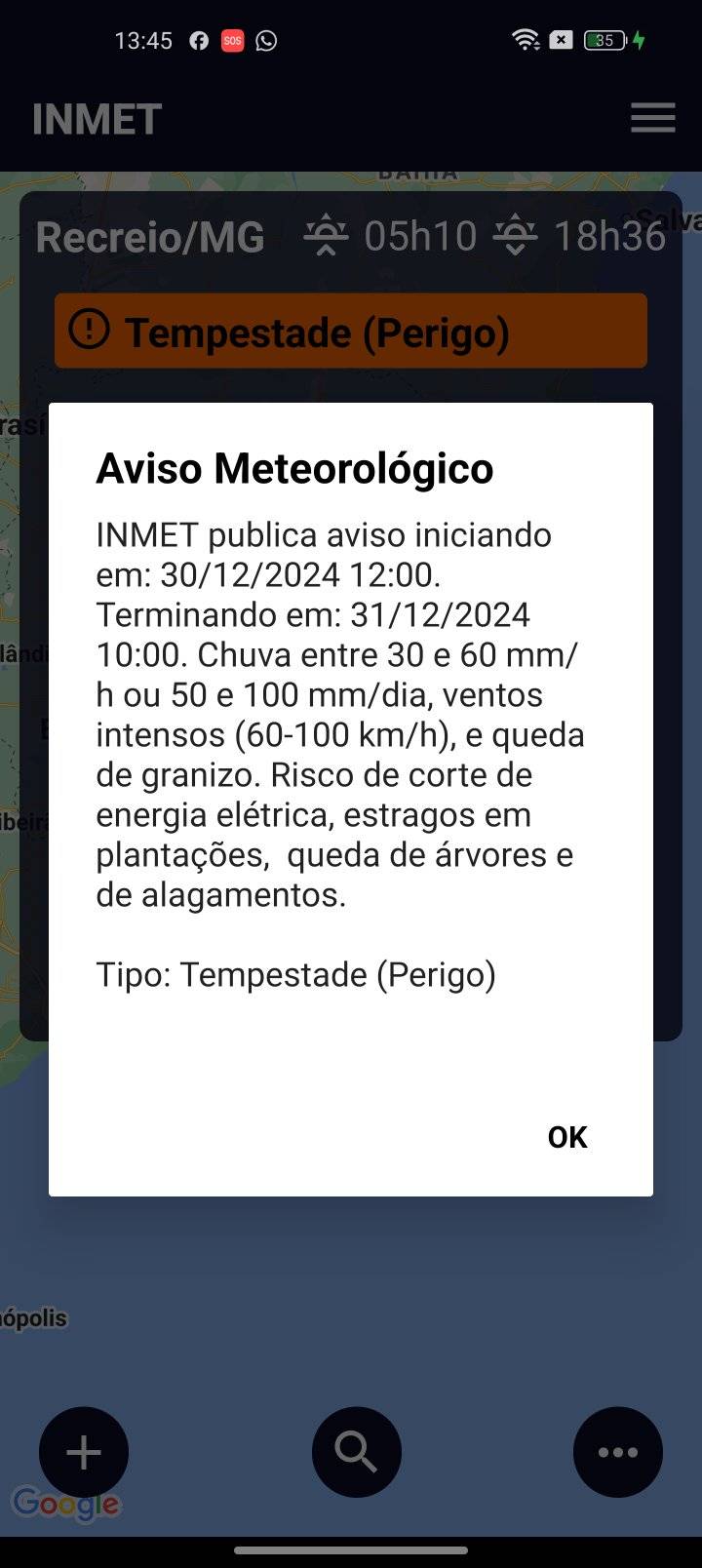Screen dimensions: 702x1568
Task: Open the search magnifier button
Action: (x=357, y=1452)
